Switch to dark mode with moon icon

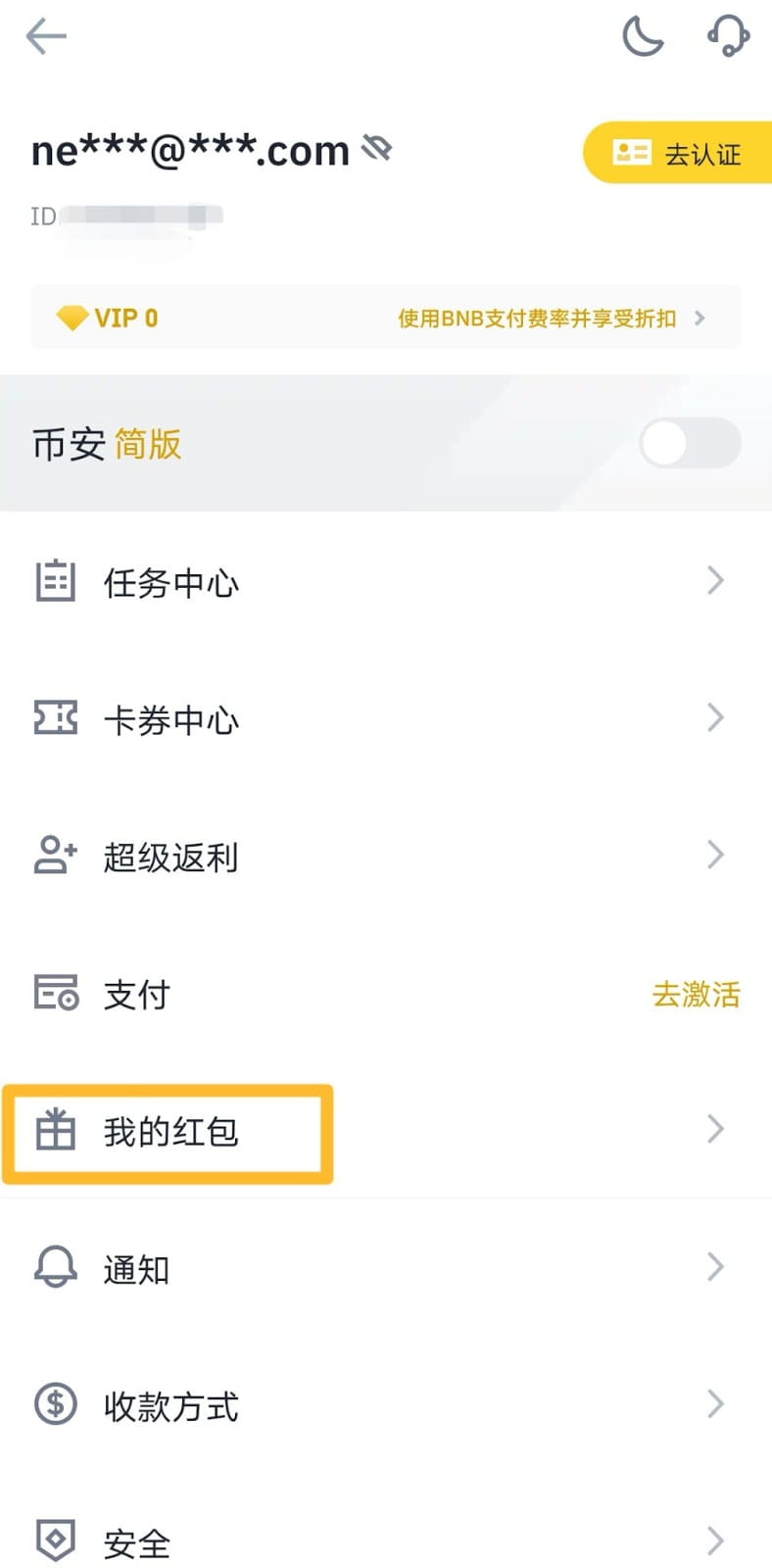[x=643, y=37]
